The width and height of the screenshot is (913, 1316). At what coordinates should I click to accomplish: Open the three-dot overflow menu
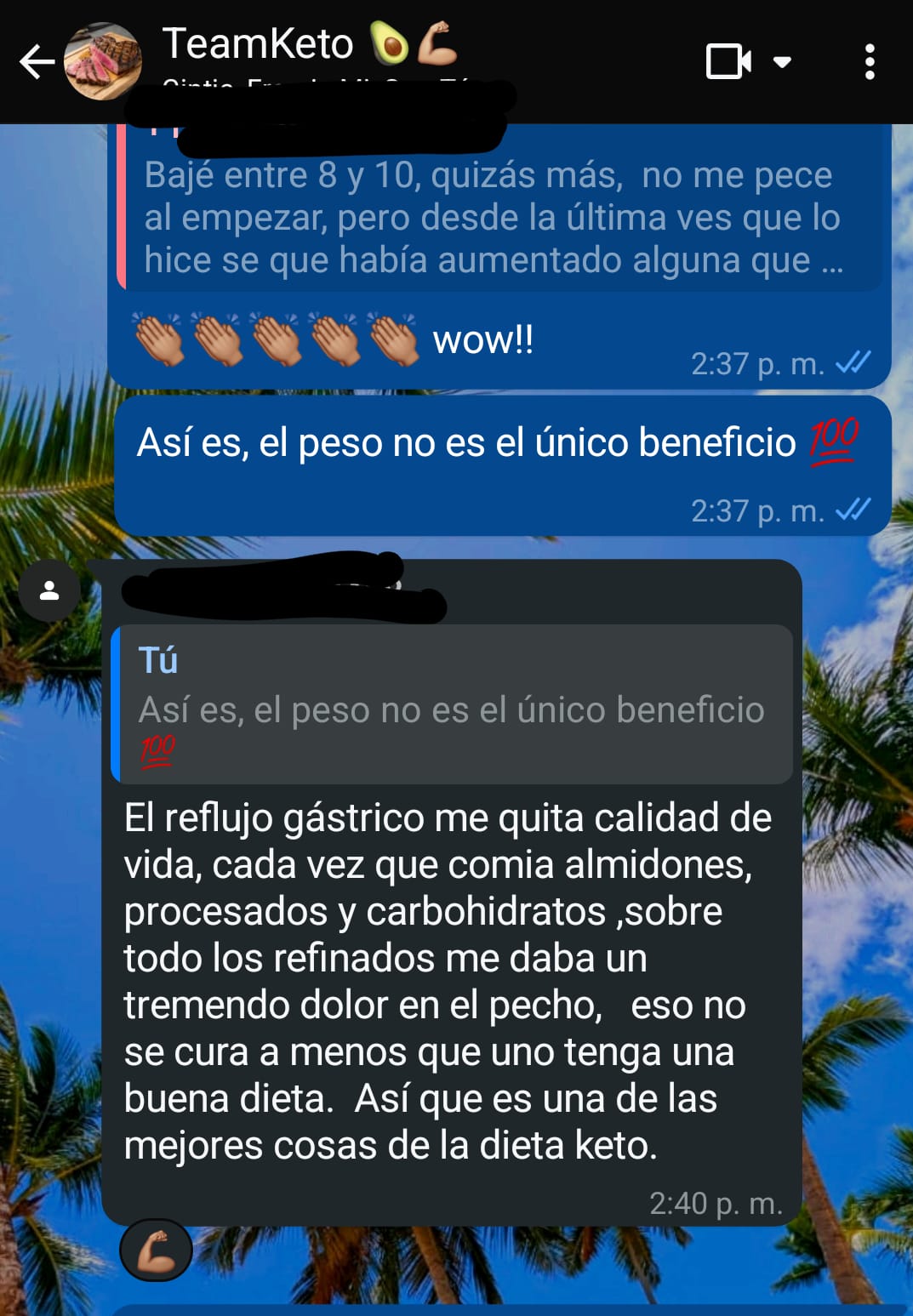869,61
